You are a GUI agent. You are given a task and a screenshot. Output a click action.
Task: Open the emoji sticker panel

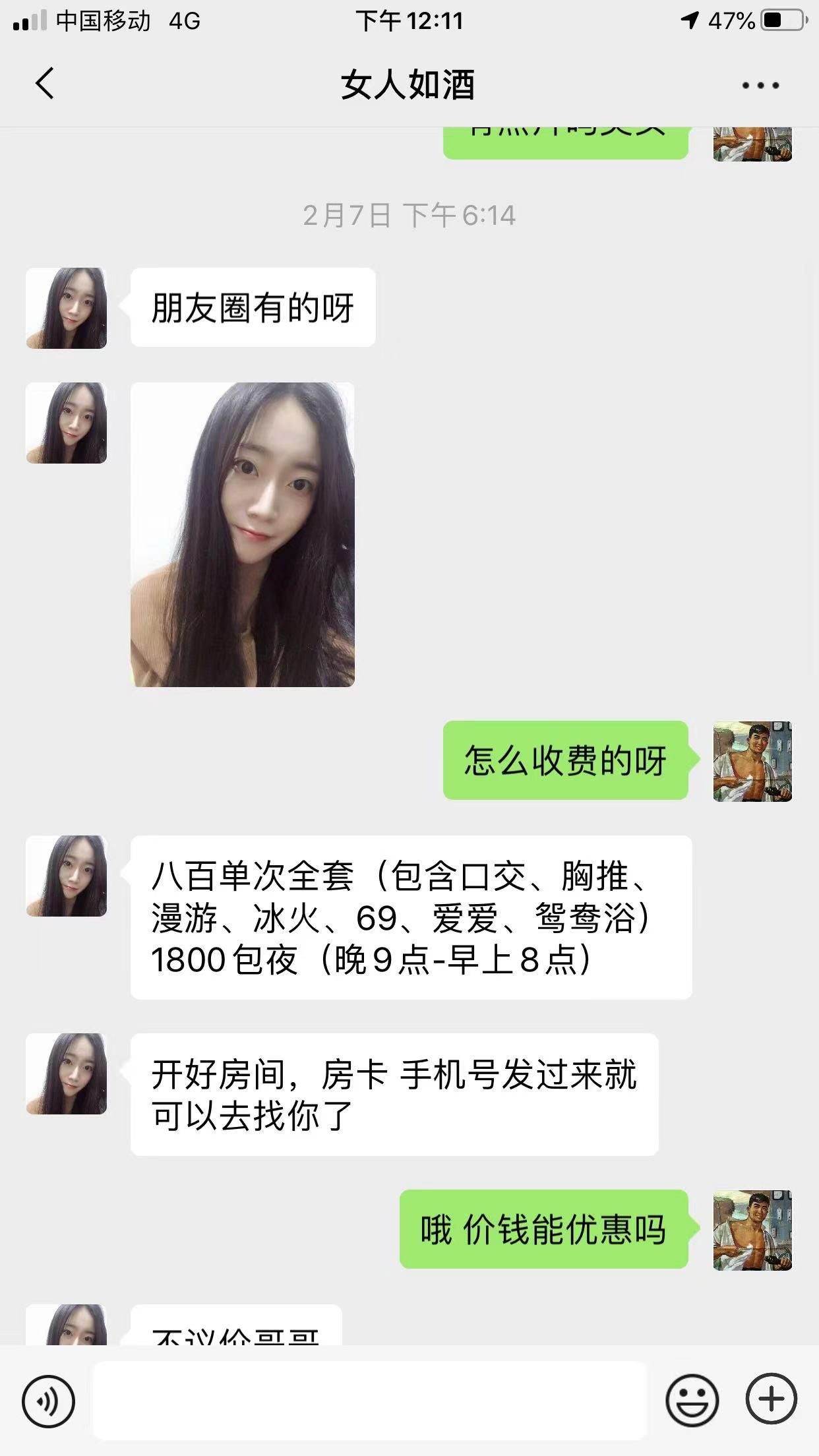(692, 1400)
